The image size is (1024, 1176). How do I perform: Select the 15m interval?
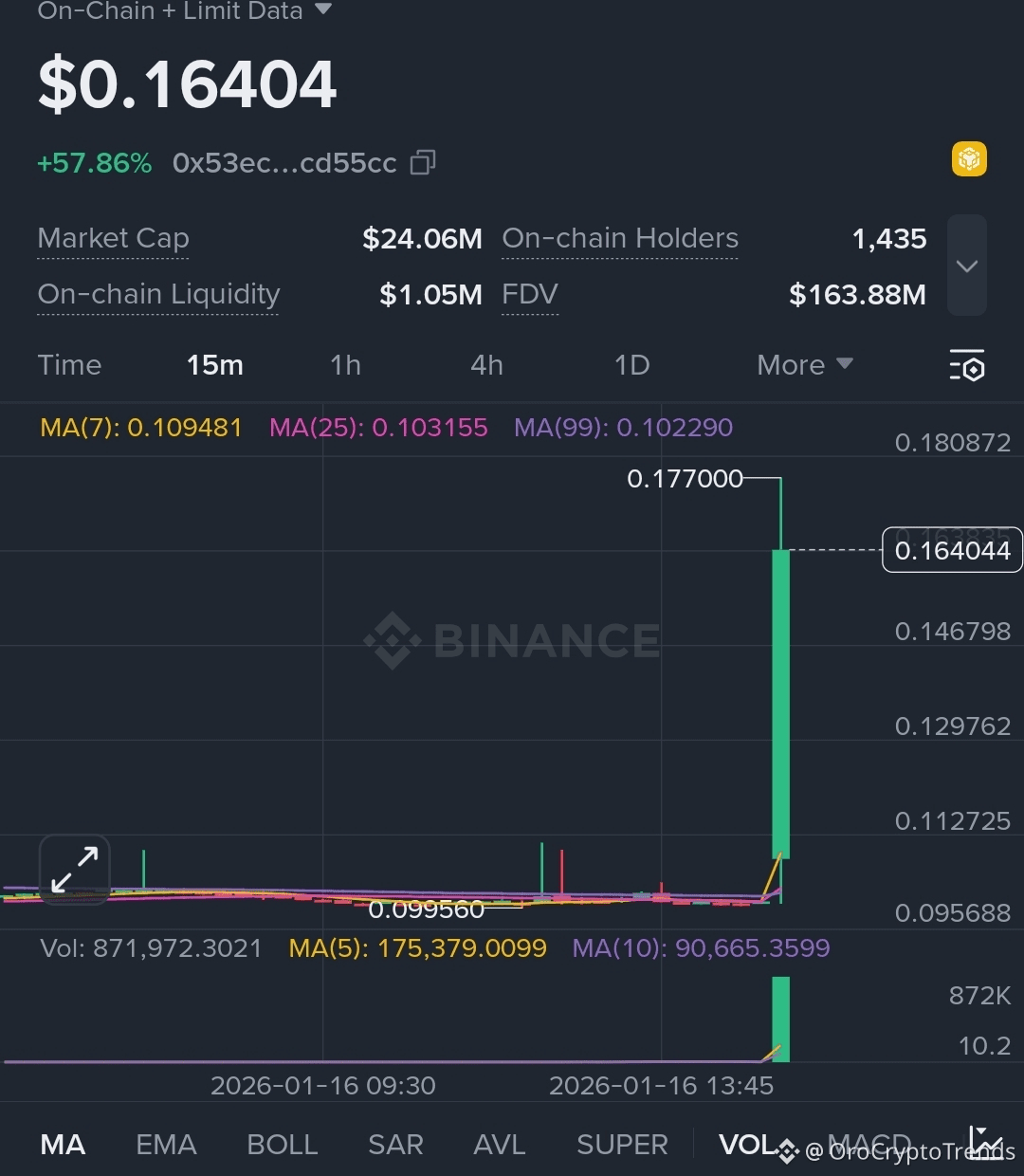[x=214, y=365]
